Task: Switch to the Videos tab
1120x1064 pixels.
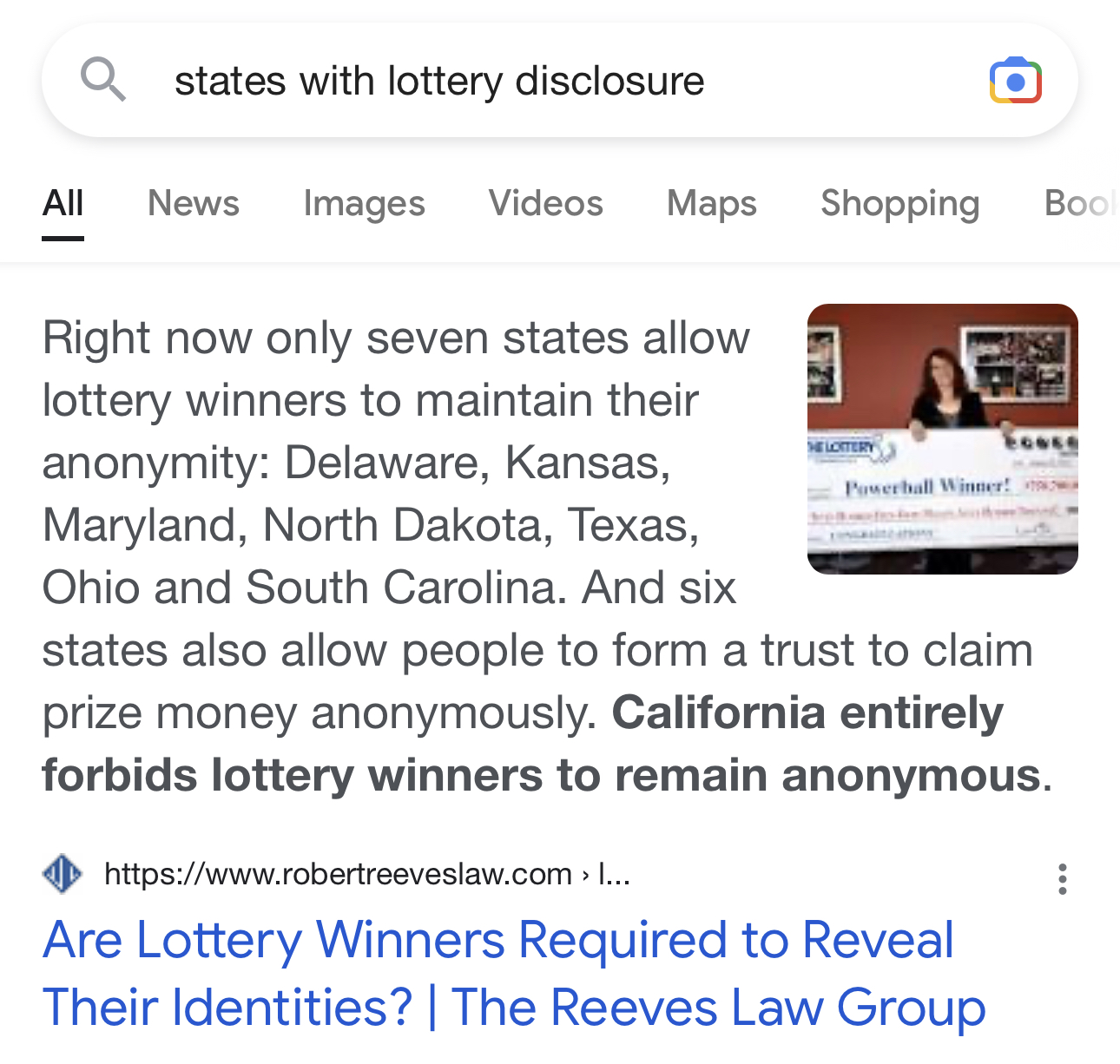Action: pyautogui.click(x=545, y=204)
